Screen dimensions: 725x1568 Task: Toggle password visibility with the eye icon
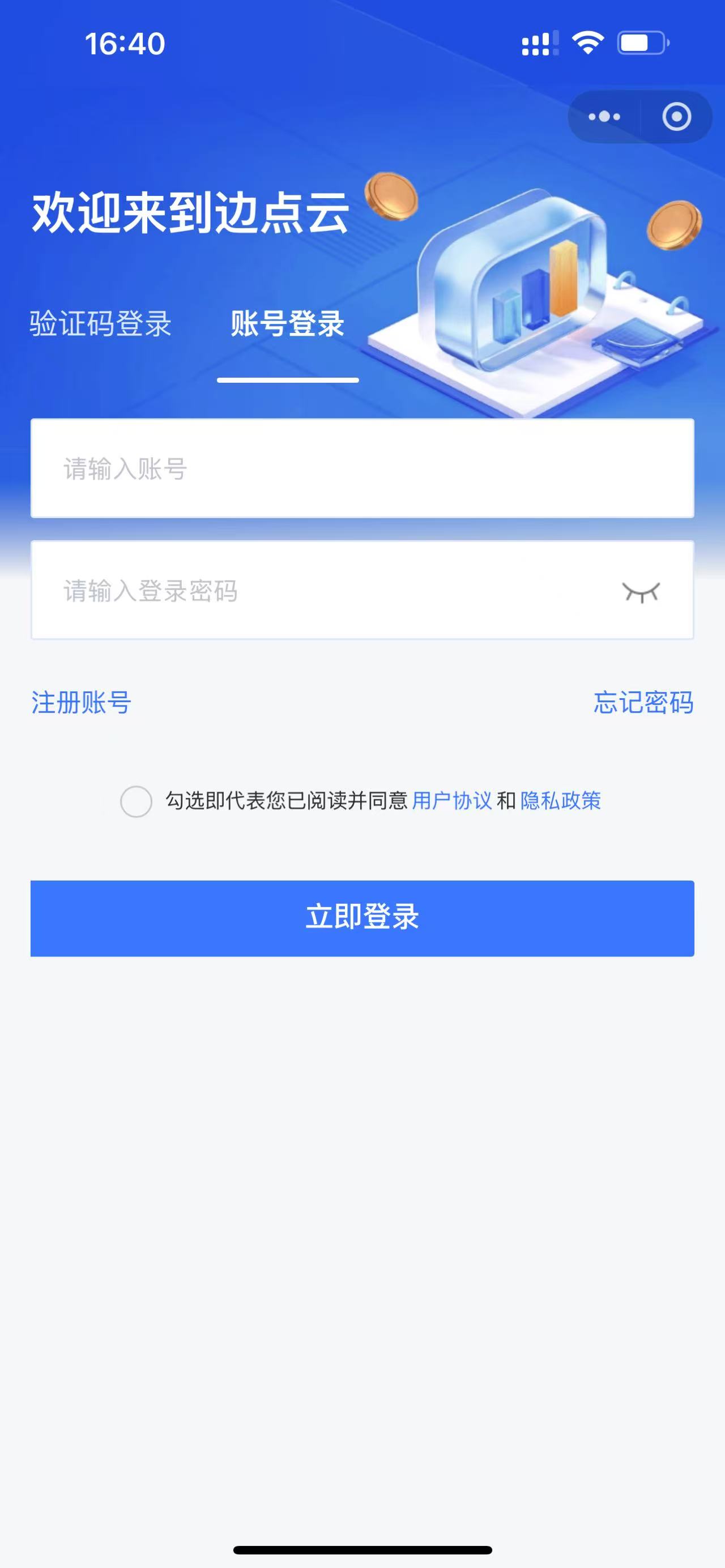pyautogui.click(x=641, y=592)
